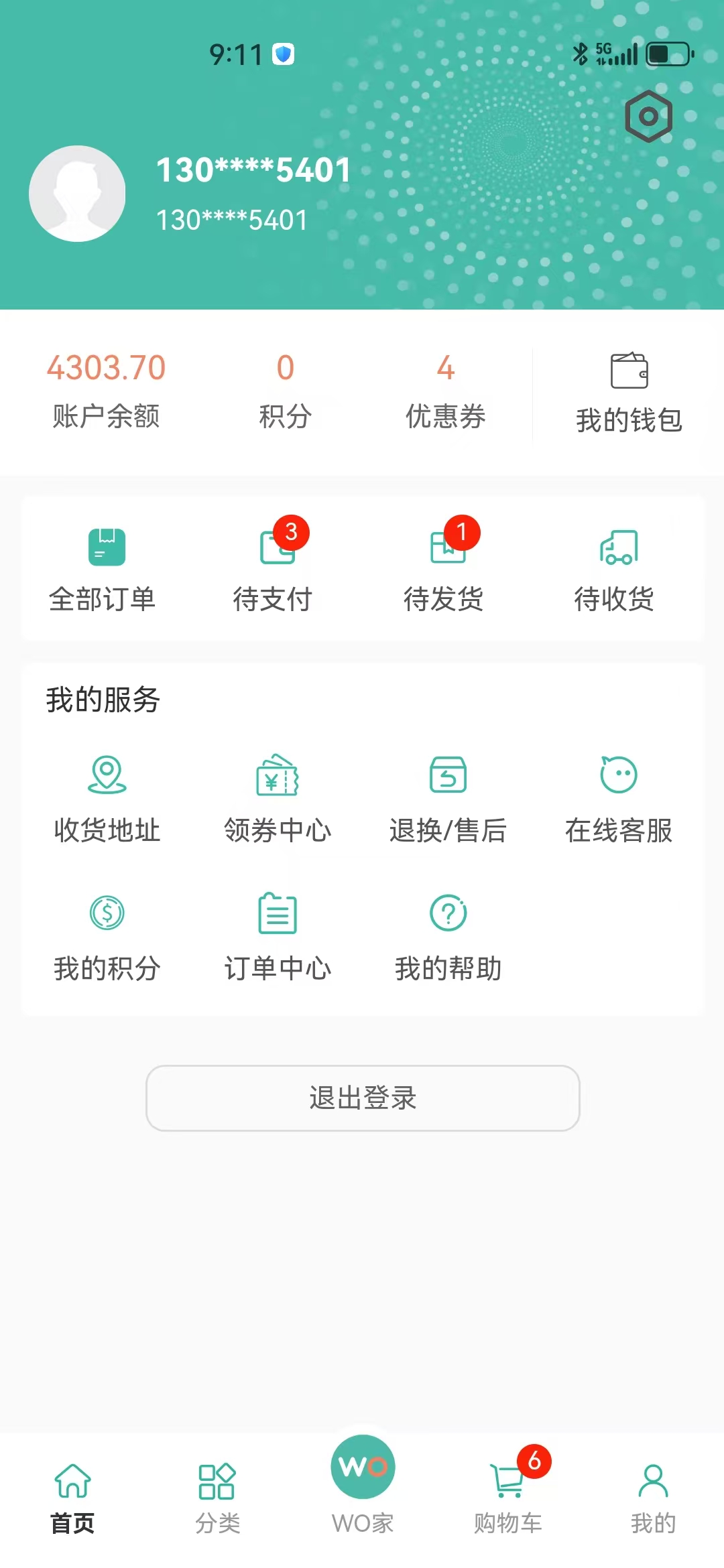Open the settings hexagon icon

(x=648, y=117)
